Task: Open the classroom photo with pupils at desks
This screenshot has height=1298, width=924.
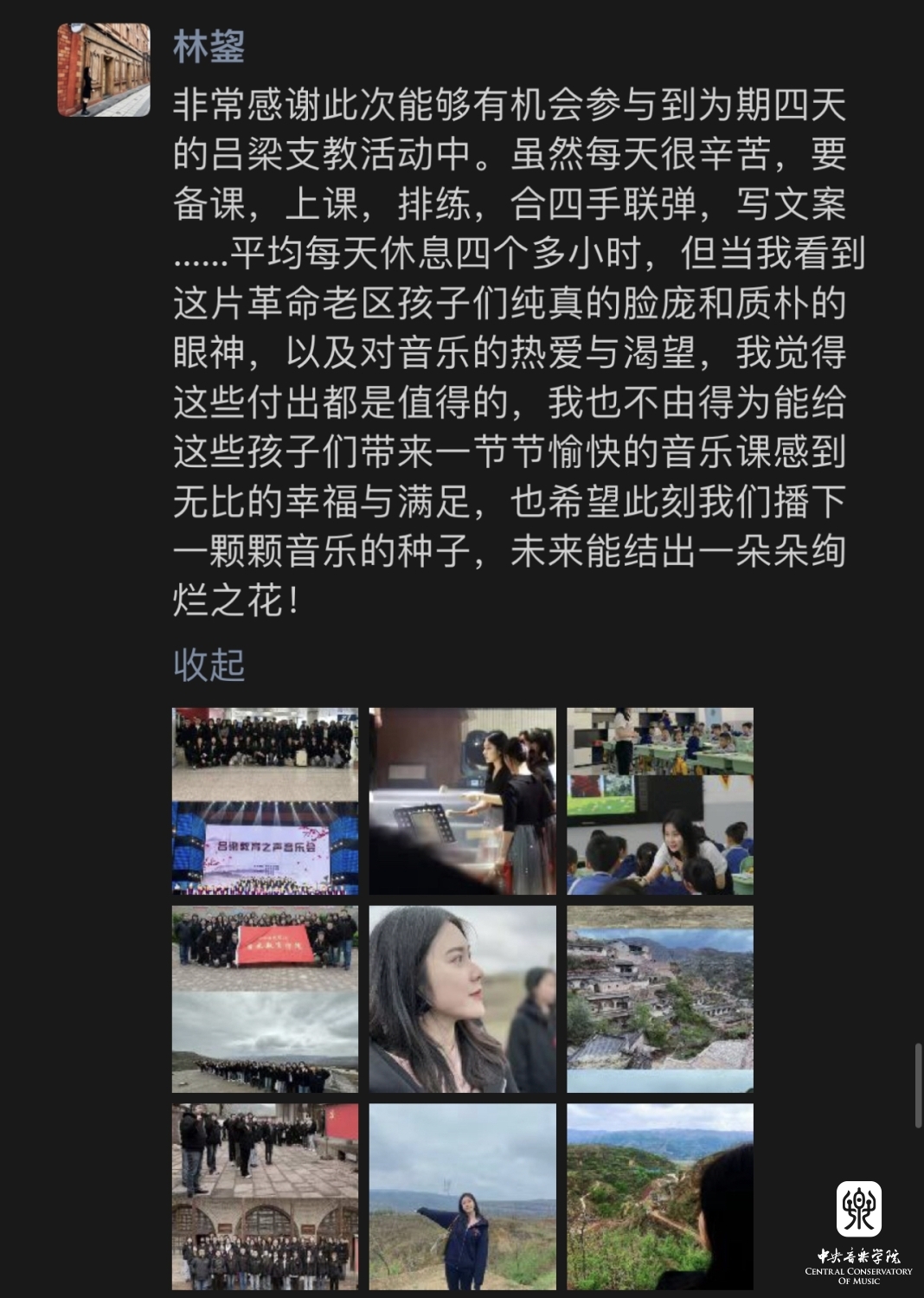Action: click(x=660, y=801)
